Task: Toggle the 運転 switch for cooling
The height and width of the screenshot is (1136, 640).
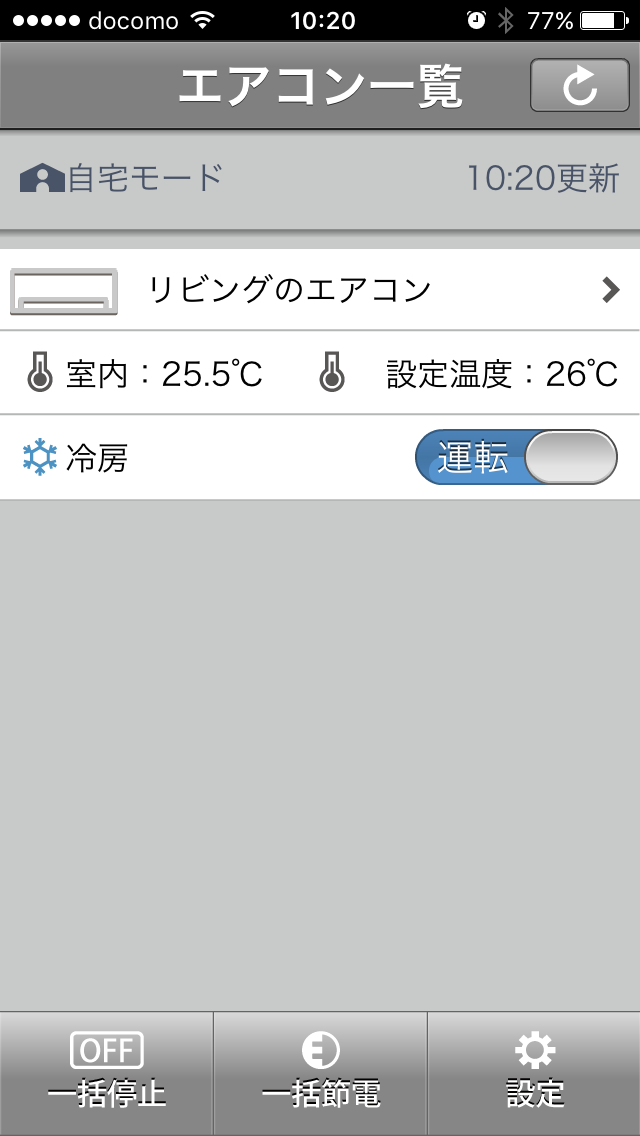Action: 516,456
